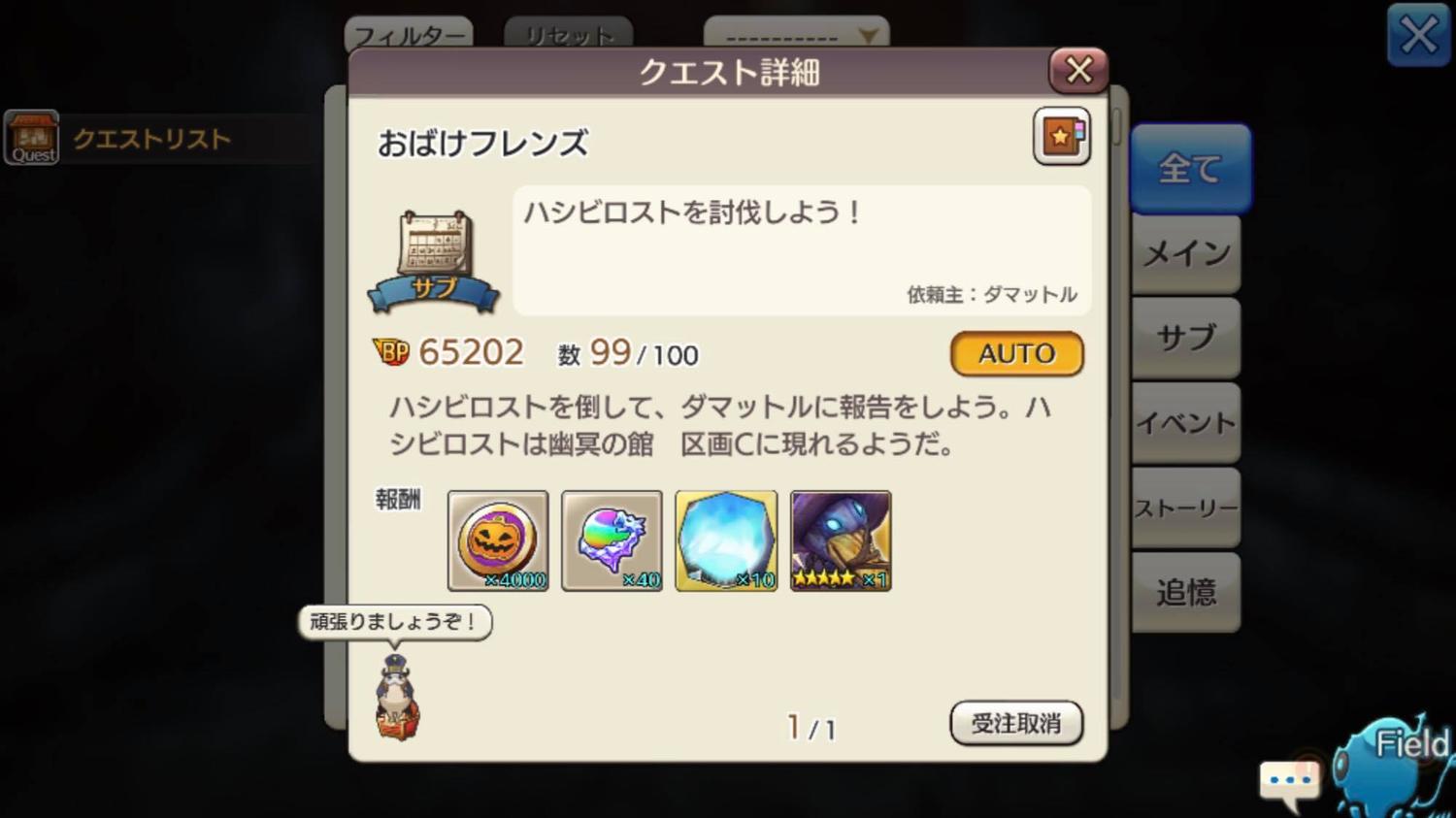Screen dimensions: 1456x818
Task: Switch to the 全て tab
Action: [1189, 169]
